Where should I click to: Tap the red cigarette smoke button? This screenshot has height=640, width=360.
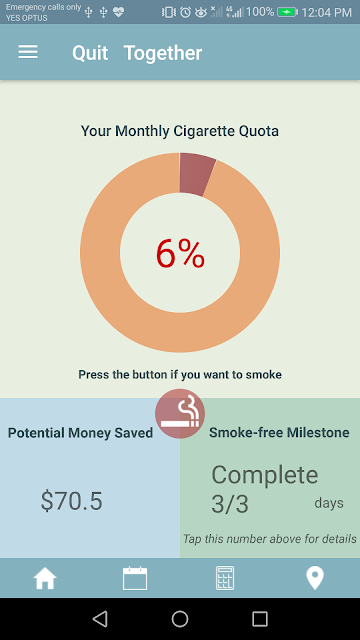tap(180, 413)
